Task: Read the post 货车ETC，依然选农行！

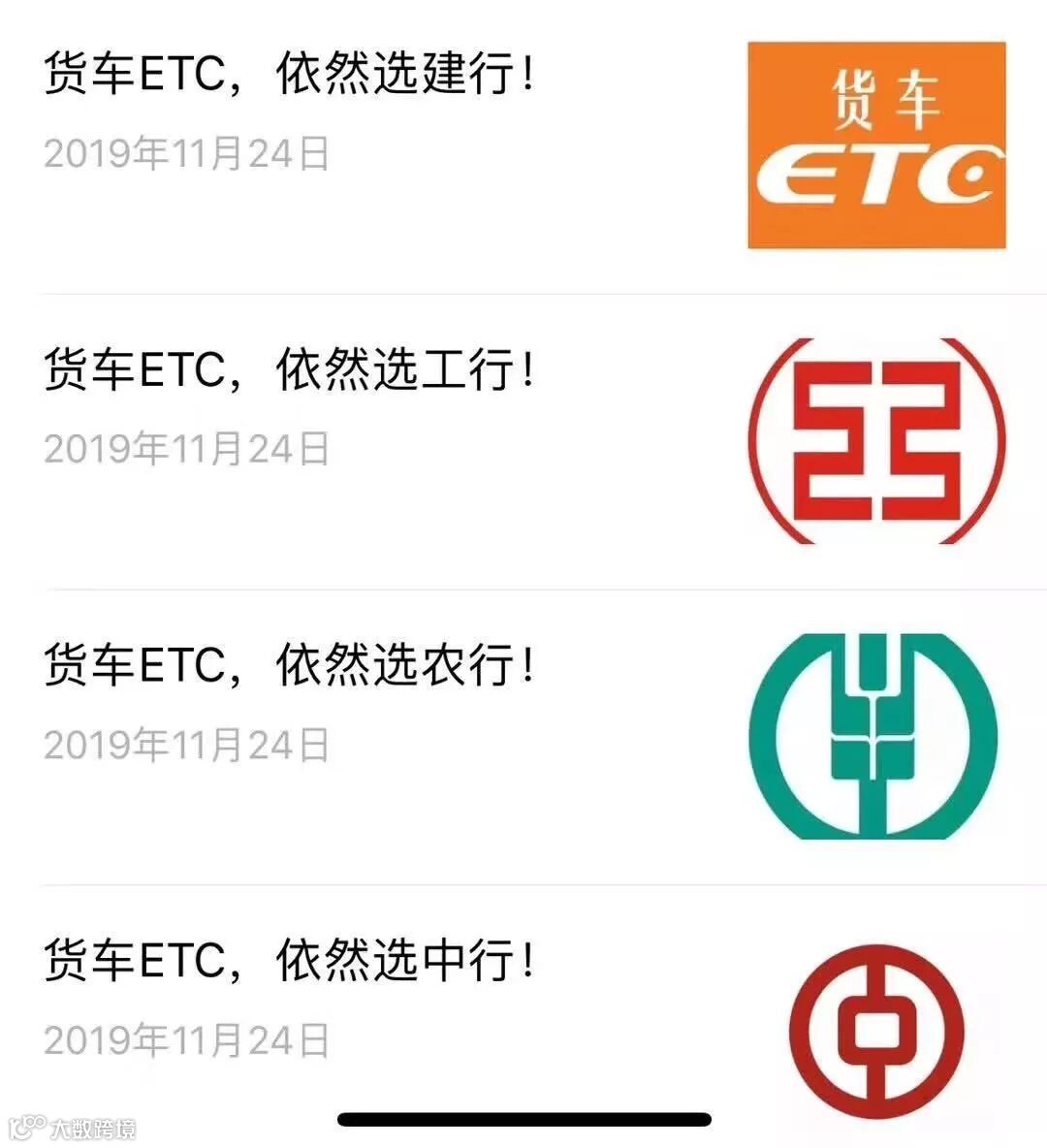Action: click(x=289, y=666)
